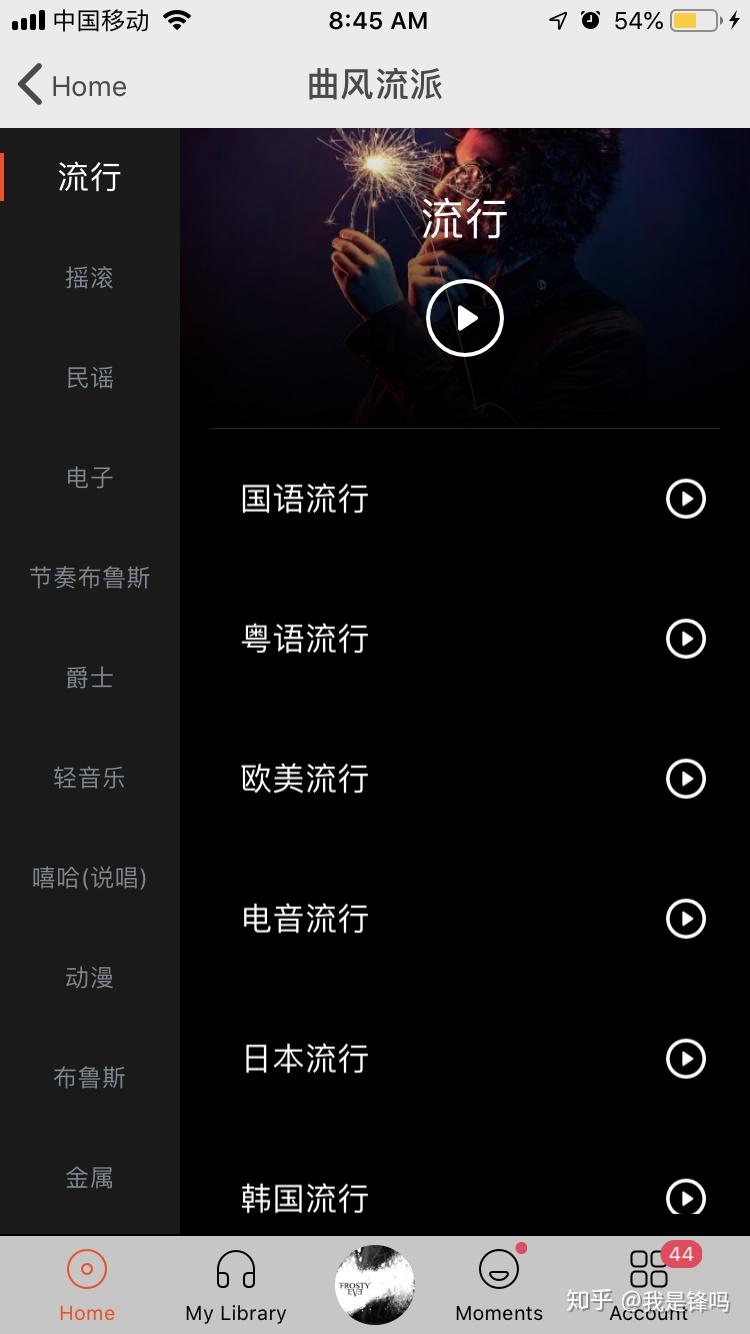750x1334 pixels.
Task: Choose the 电子 genre
Action: pos(90,478)
